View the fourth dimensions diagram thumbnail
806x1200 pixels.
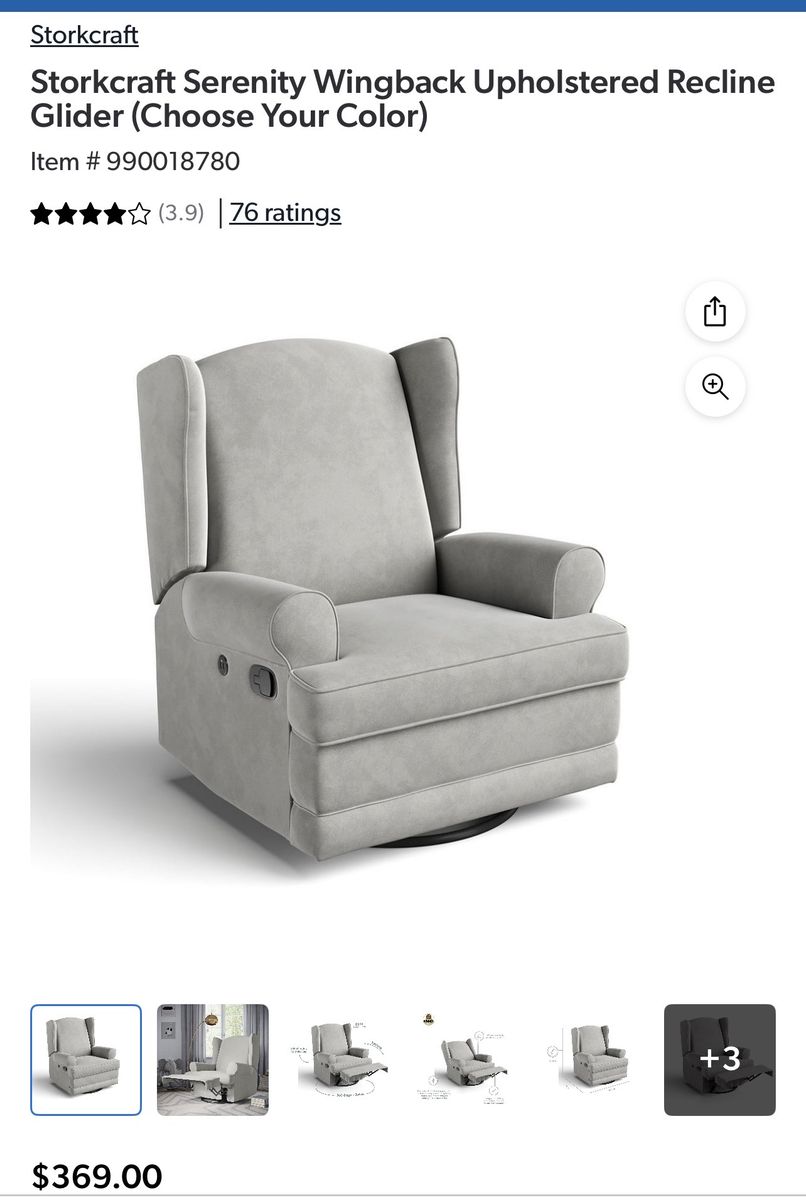pos(464,1059)
